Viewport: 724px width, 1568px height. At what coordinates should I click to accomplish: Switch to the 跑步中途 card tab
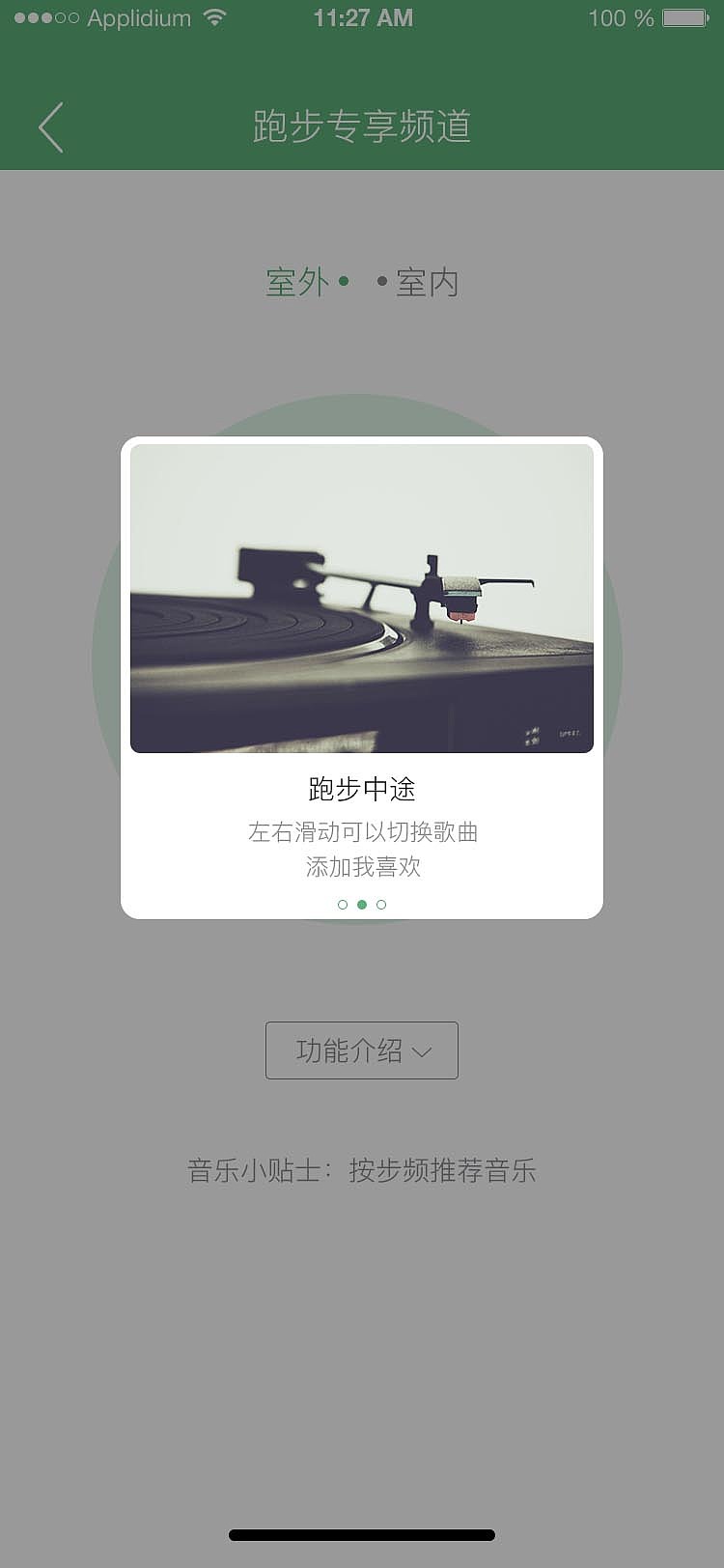point(362,790)
